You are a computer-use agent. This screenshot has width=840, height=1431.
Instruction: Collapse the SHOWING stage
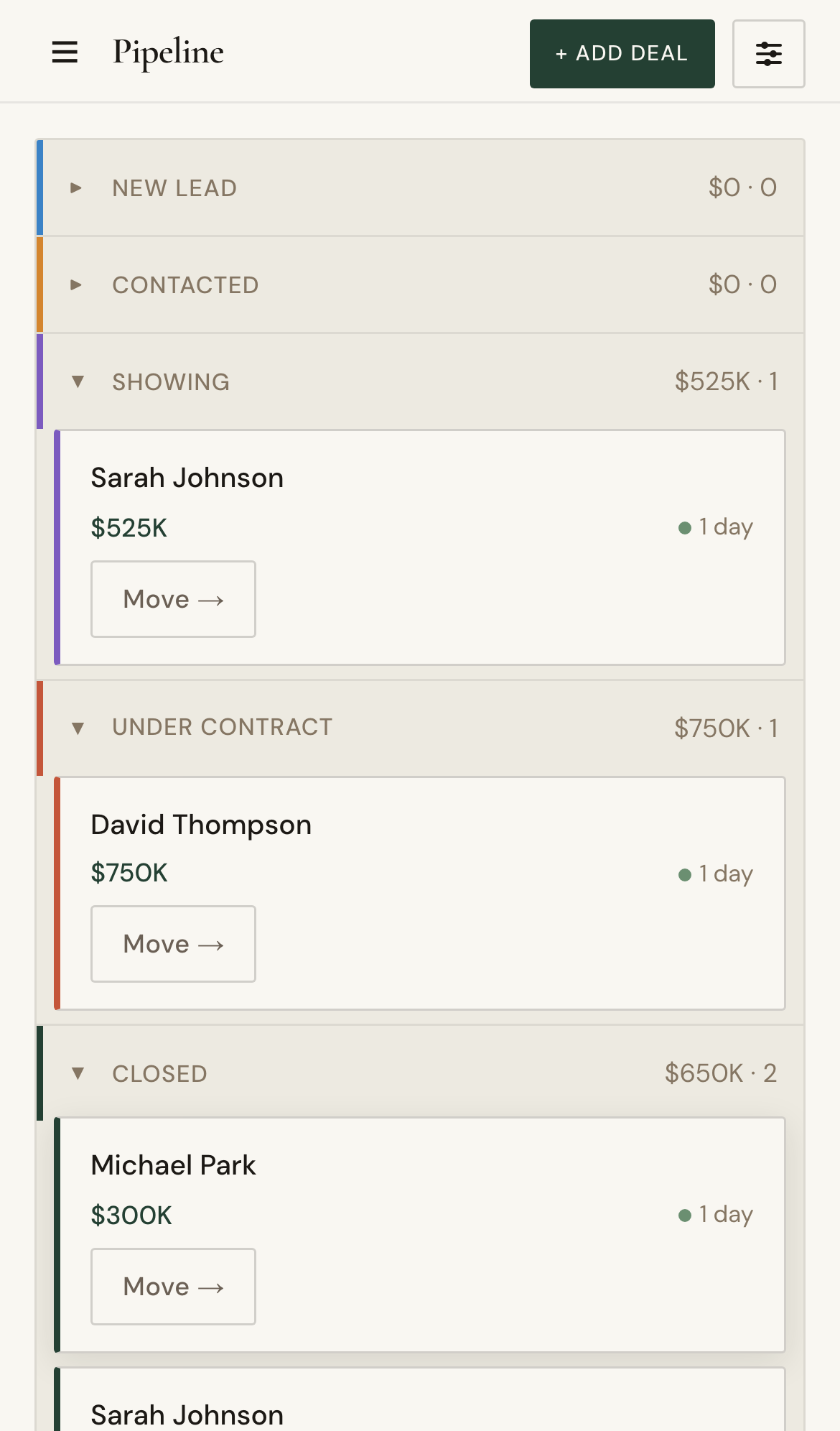point(78,381)
